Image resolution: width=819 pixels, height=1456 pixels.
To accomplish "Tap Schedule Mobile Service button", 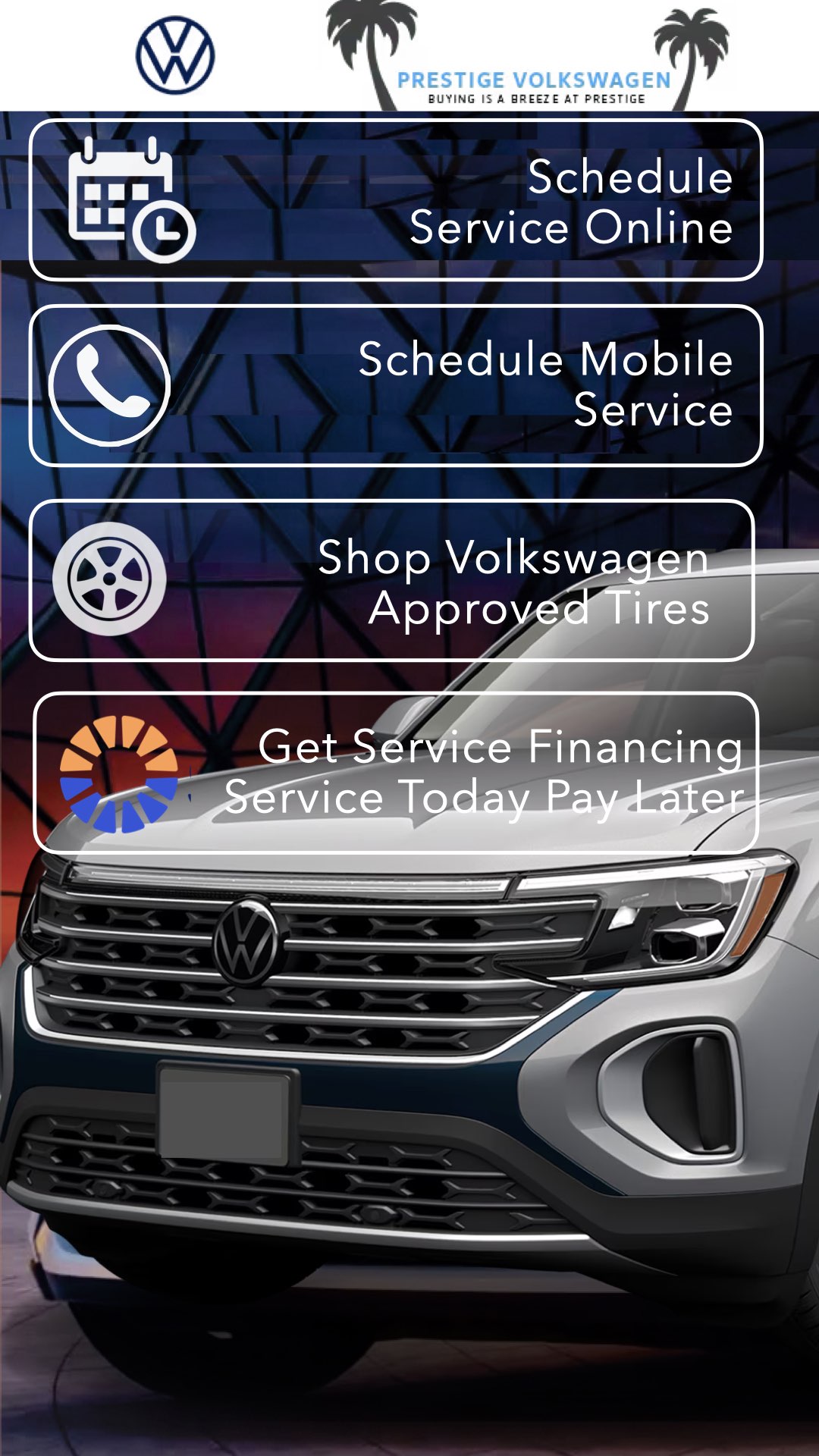I will 396,385.
